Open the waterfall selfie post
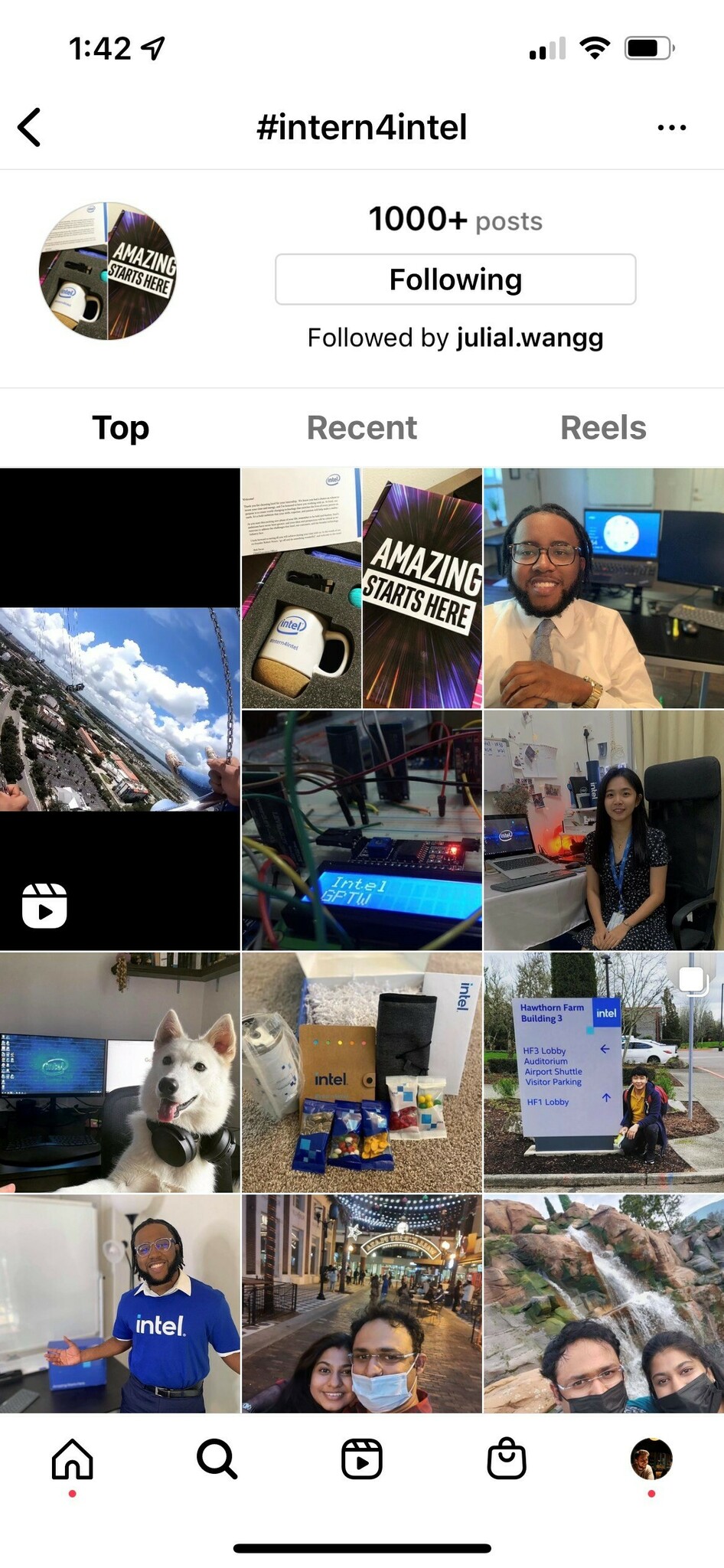This screenshot has height=1568, width=724. pyautogui.click(x=603, y=1303)
